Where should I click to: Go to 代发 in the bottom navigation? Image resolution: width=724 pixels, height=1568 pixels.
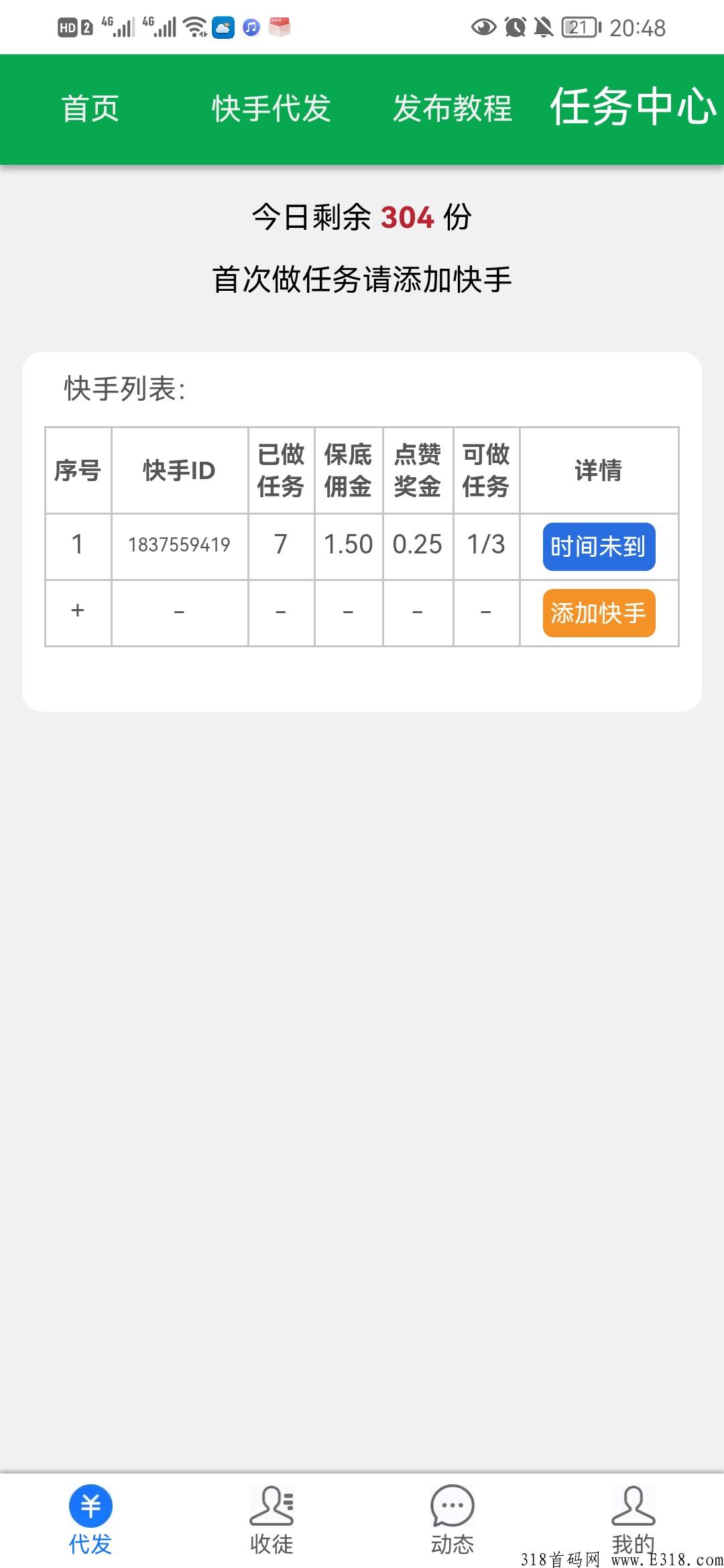pos(90,1520)
